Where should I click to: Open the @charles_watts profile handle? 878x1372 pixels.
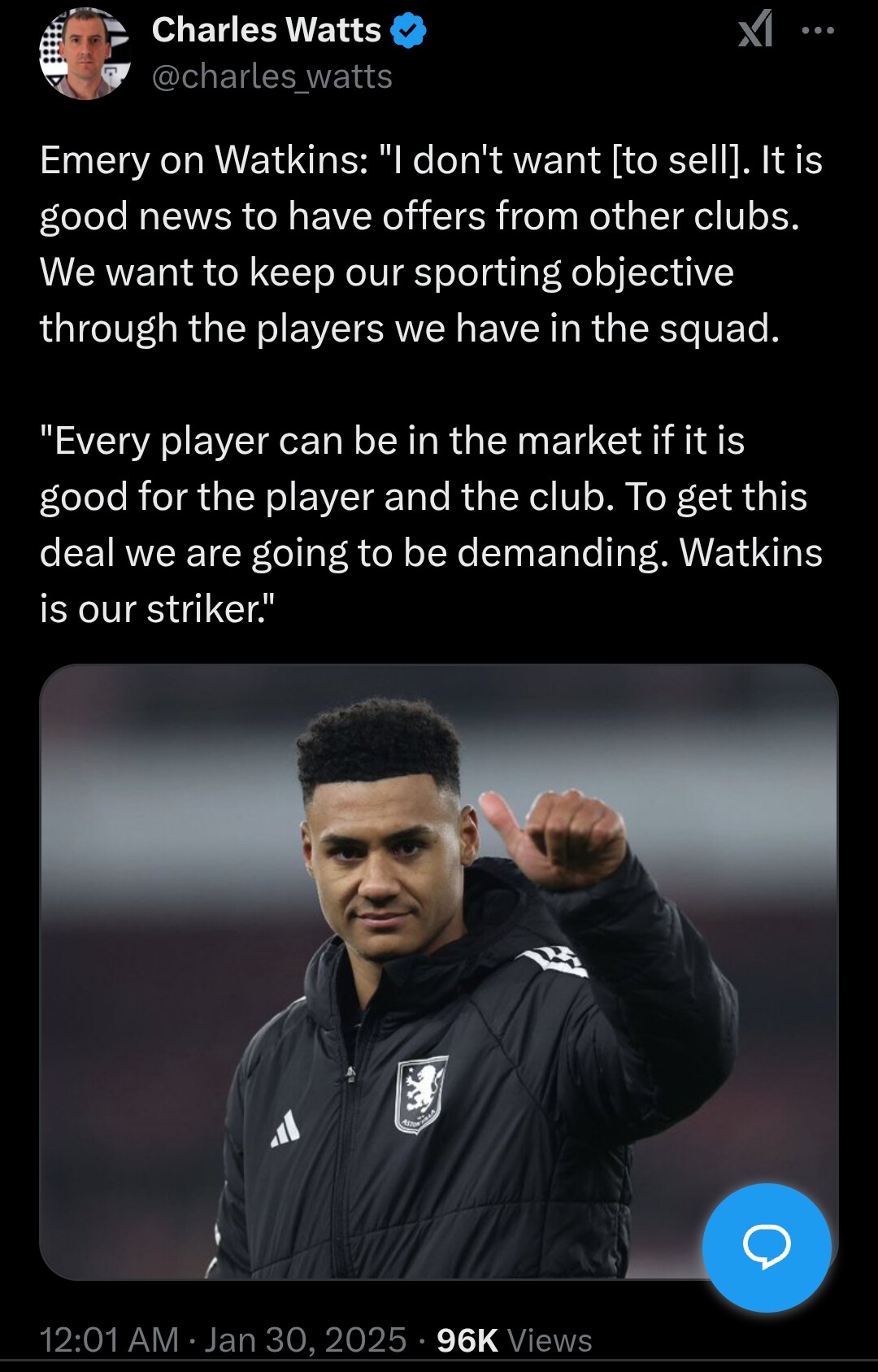tap(272, 77)
